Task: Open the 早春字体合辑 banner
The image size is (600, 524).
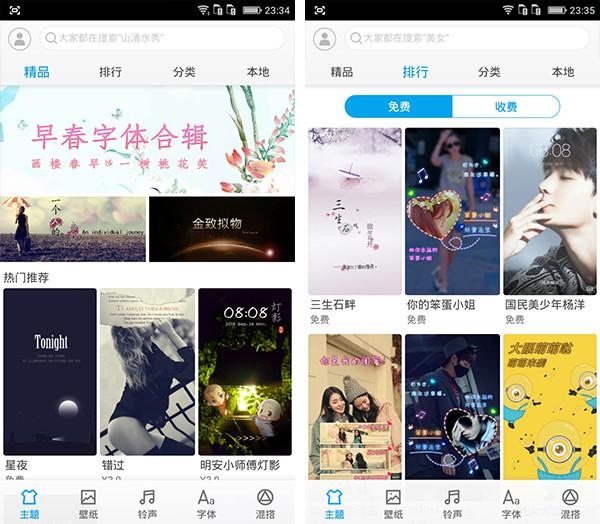Action: click(x=148, y=139)
